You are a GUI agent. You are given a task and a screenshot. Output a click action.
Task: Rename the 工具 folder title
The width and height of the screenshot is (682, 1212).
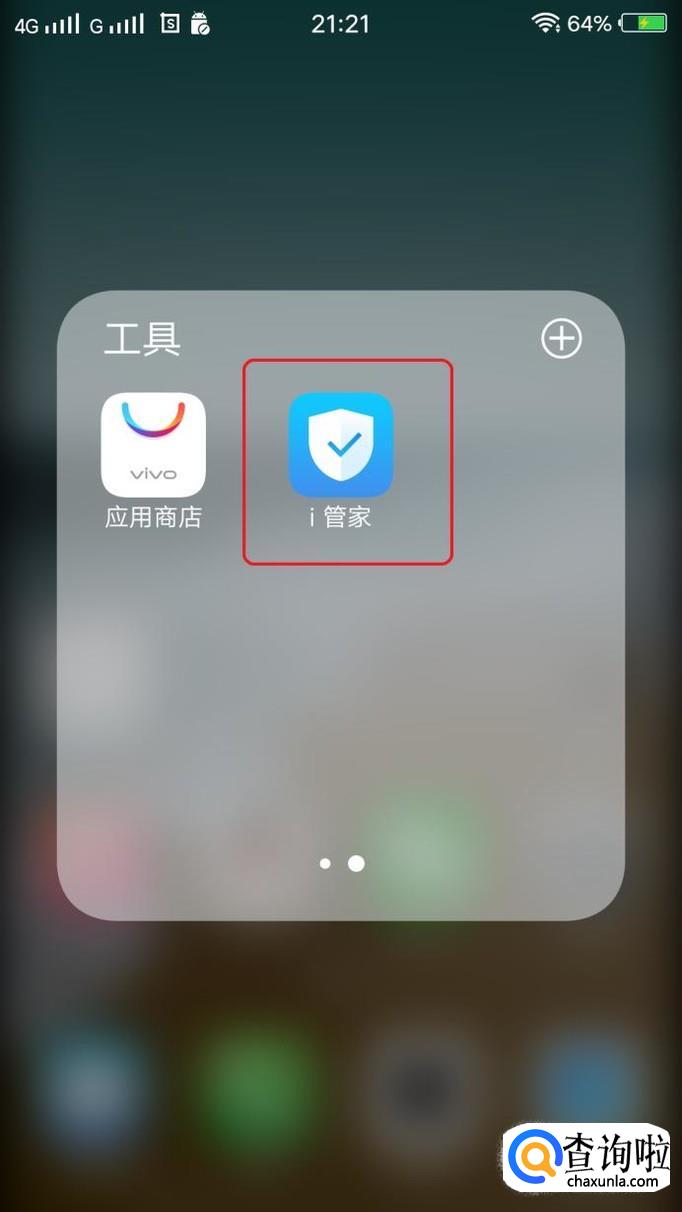[x=142, y=340]
